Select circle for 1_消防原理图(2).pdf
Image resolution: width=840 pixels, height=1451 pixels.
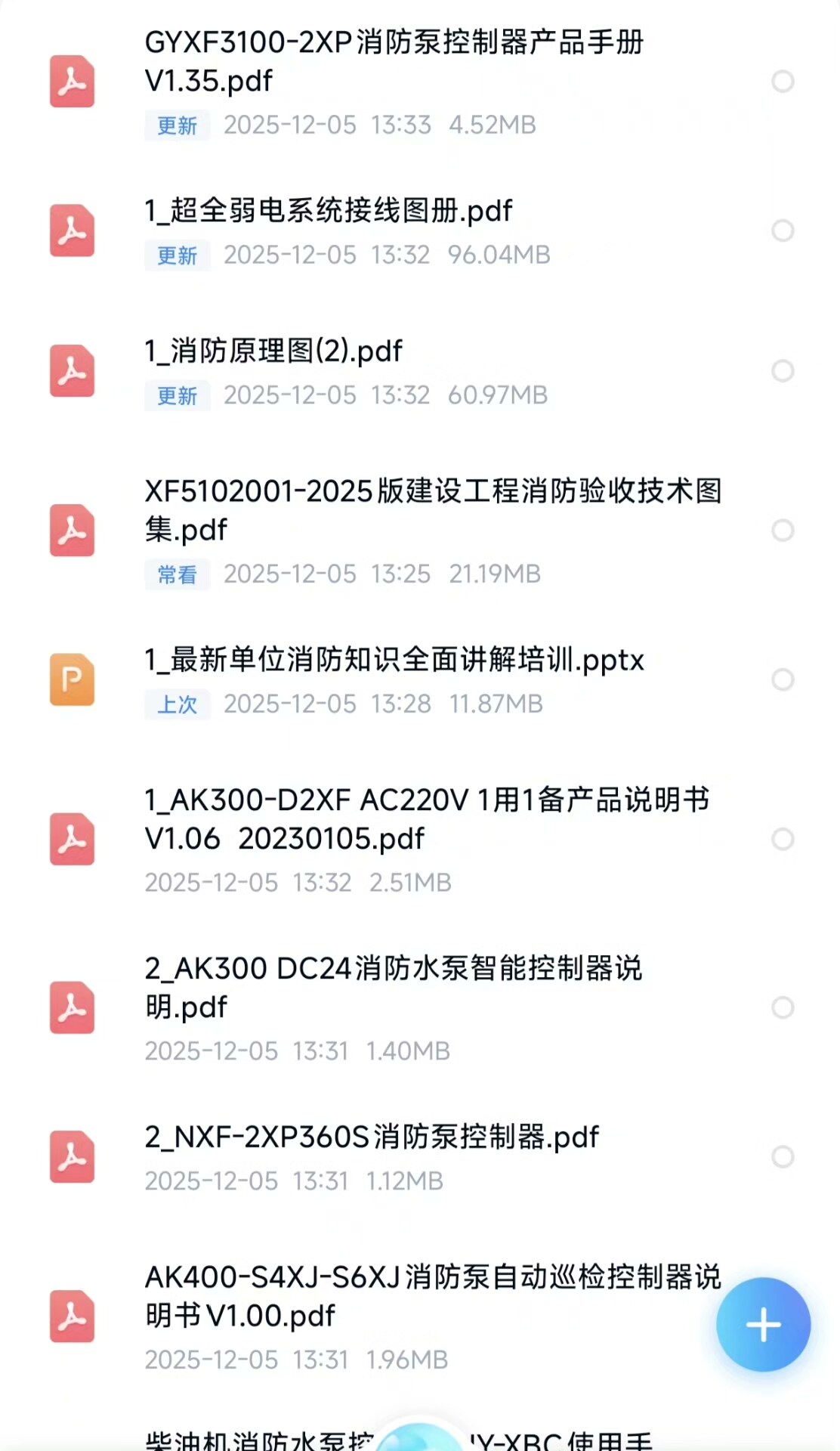click(783, 371)
